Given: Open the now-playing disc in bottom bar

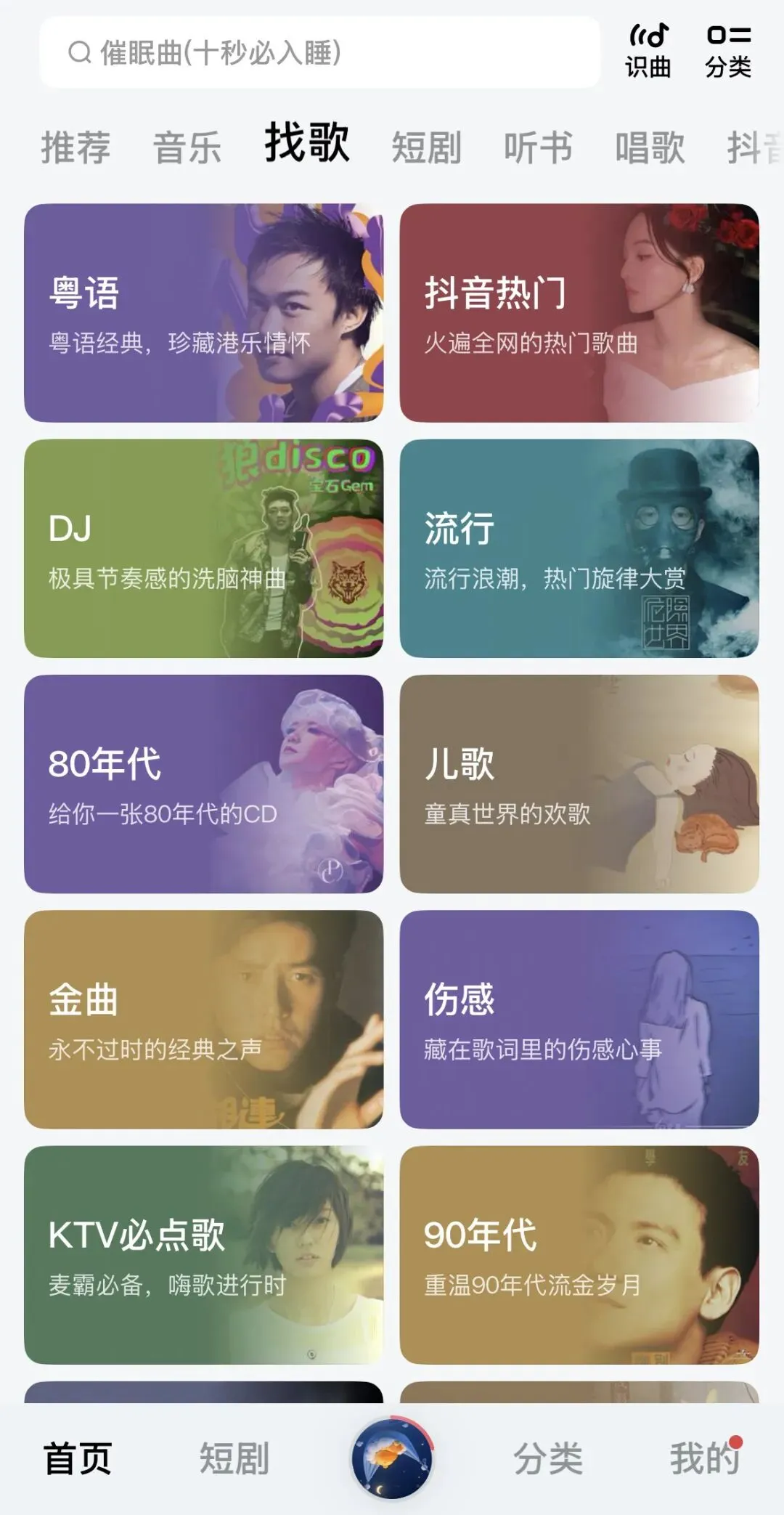Looking at the screenshot, I should tap(392, 1458).
